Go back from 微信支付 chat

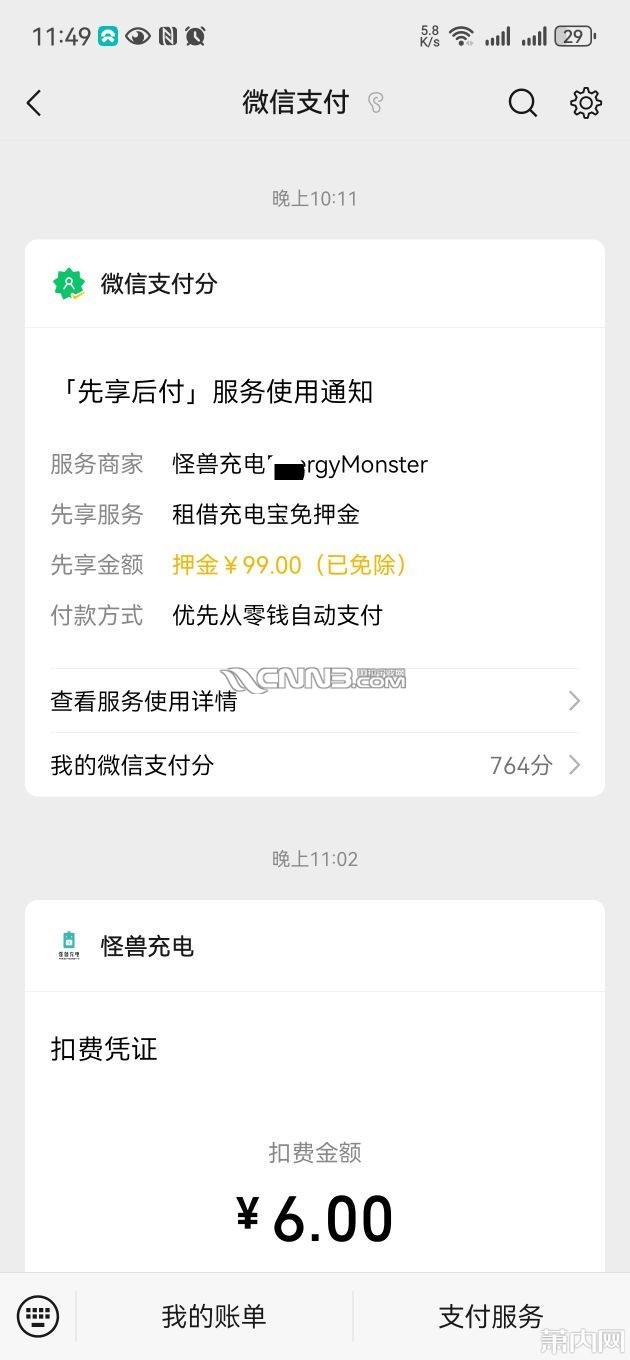coord(34,103)
